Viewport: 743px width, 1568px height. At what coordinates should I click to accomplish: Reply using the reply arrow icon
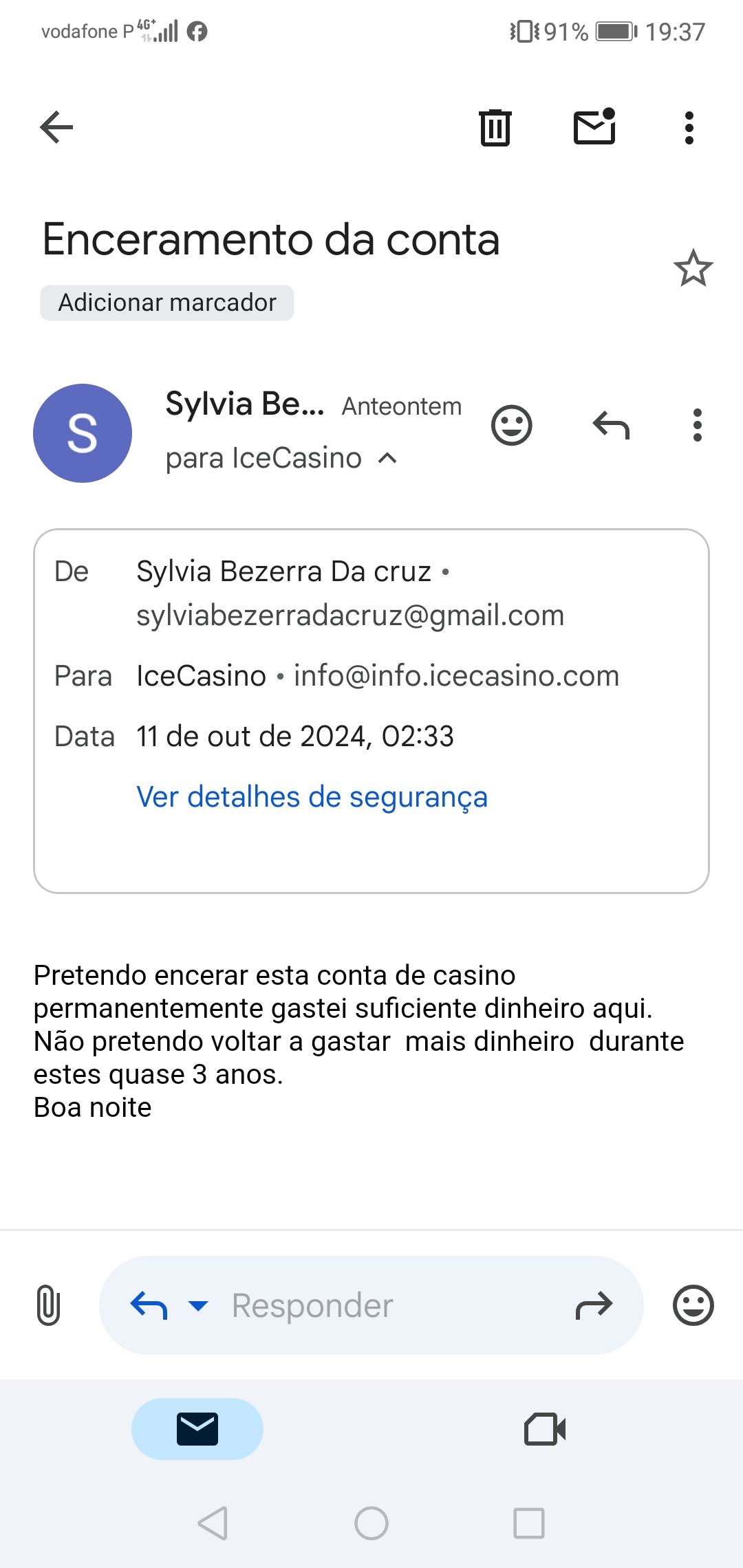click(x=611, y=426)
